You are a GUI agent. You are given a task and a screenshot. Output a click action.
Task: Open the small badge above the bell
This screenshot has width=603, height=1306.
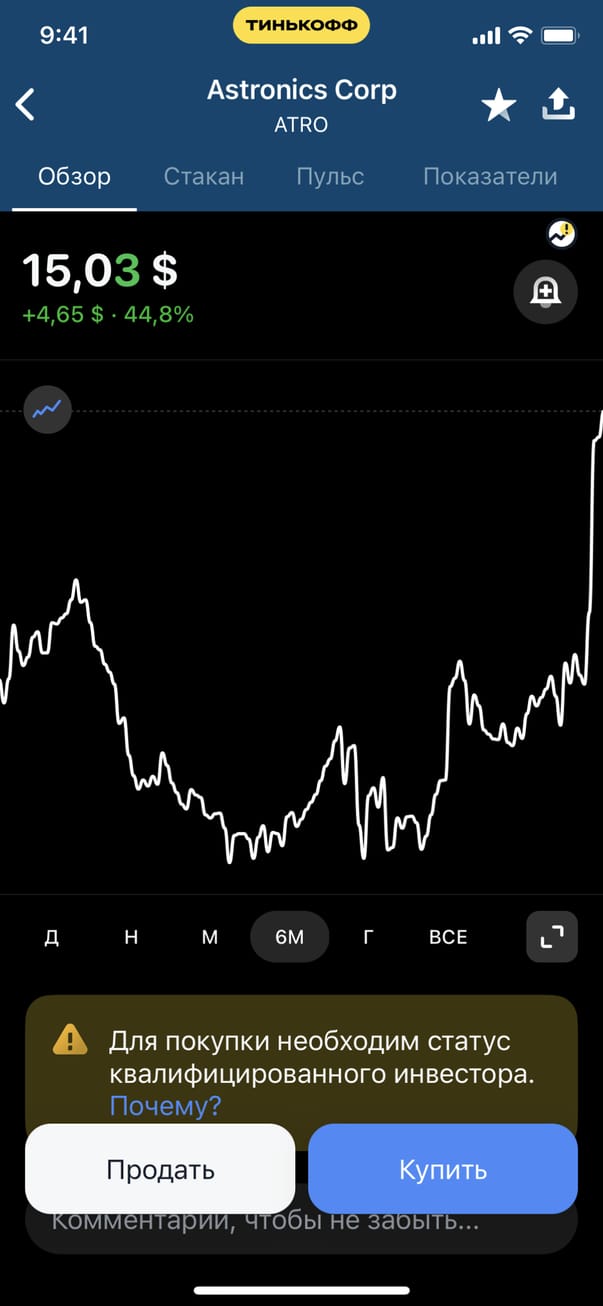click(562, 234)
